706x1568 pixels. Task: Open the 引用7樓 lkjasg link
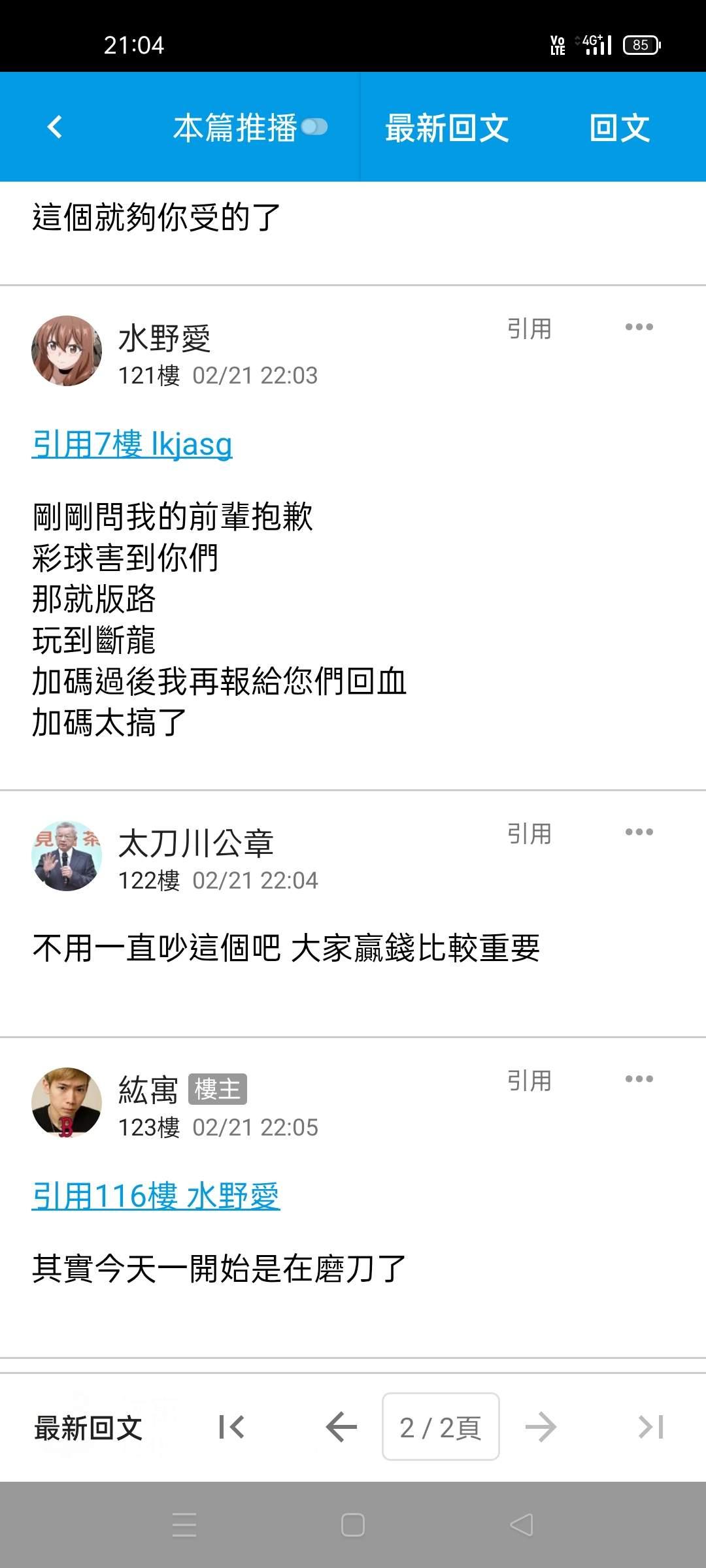132,444
